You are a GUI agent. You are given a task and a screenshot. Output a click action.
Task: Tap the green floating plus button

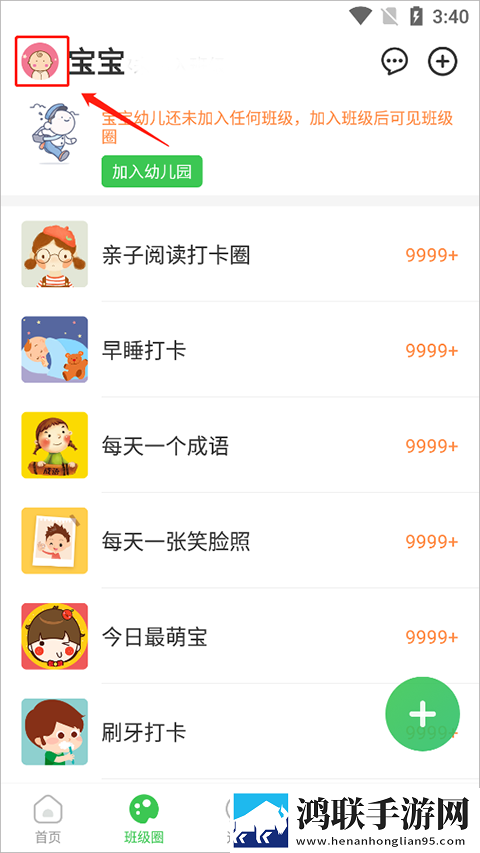(423, 713)
